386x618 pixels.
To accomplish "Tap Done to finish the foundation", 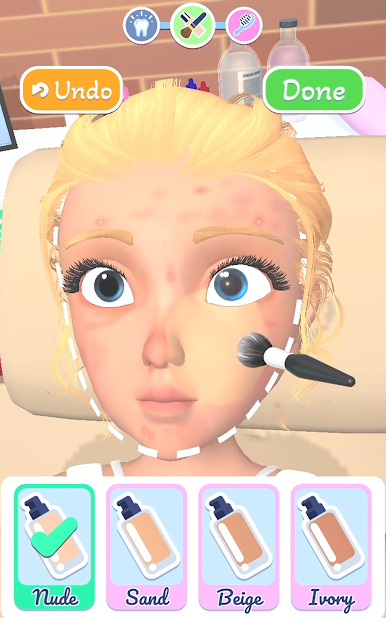I will pos(314,90).
